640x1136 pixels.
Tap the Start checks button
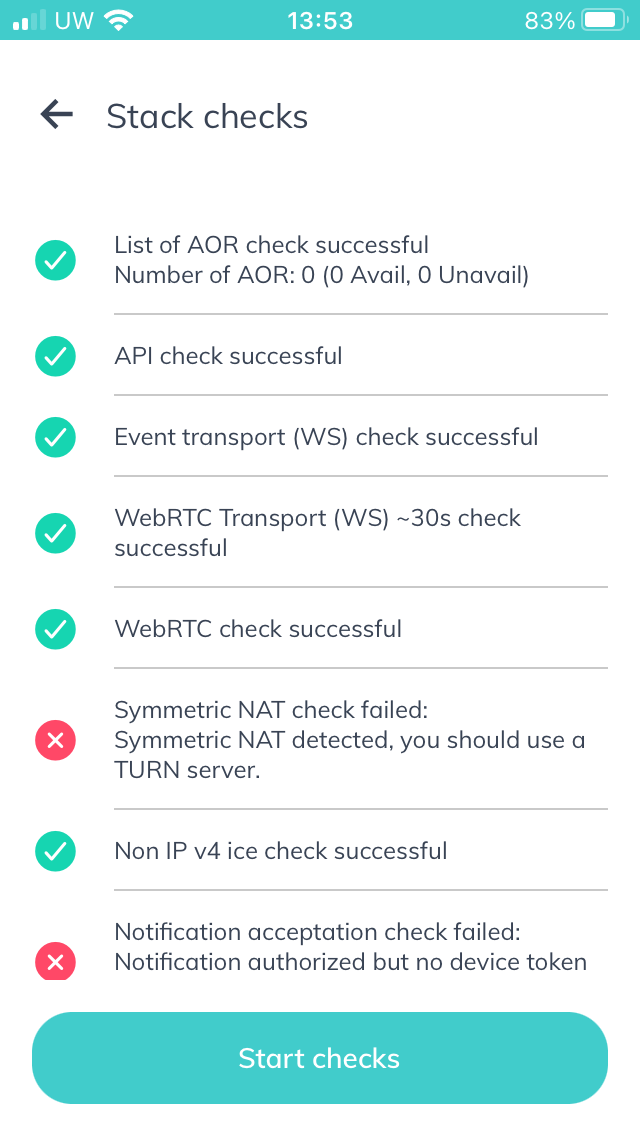(x=320, y=1058)
